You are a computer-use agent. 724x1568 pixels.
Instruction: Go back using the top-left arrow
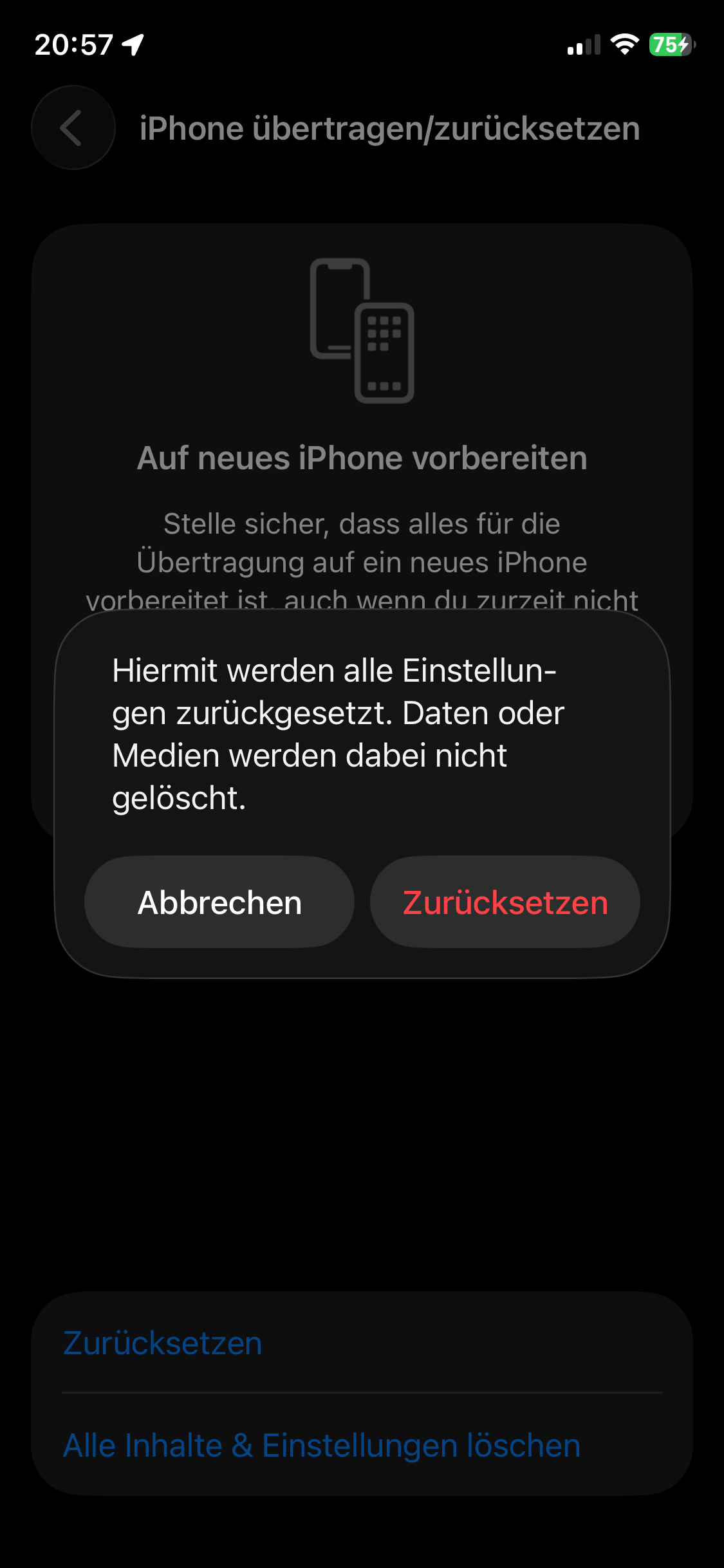73,127
